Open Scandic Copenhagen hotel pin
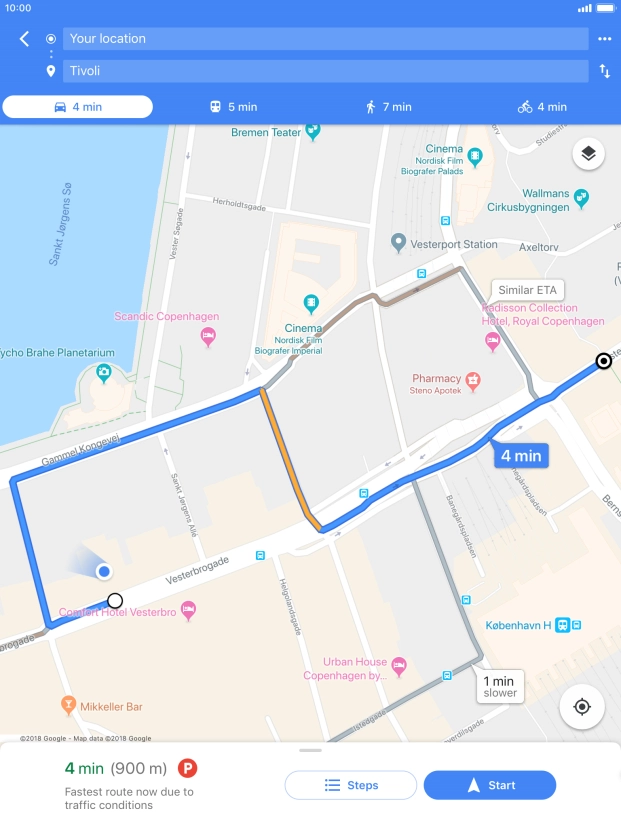621x828 pixels. click(x=208, y=337)
